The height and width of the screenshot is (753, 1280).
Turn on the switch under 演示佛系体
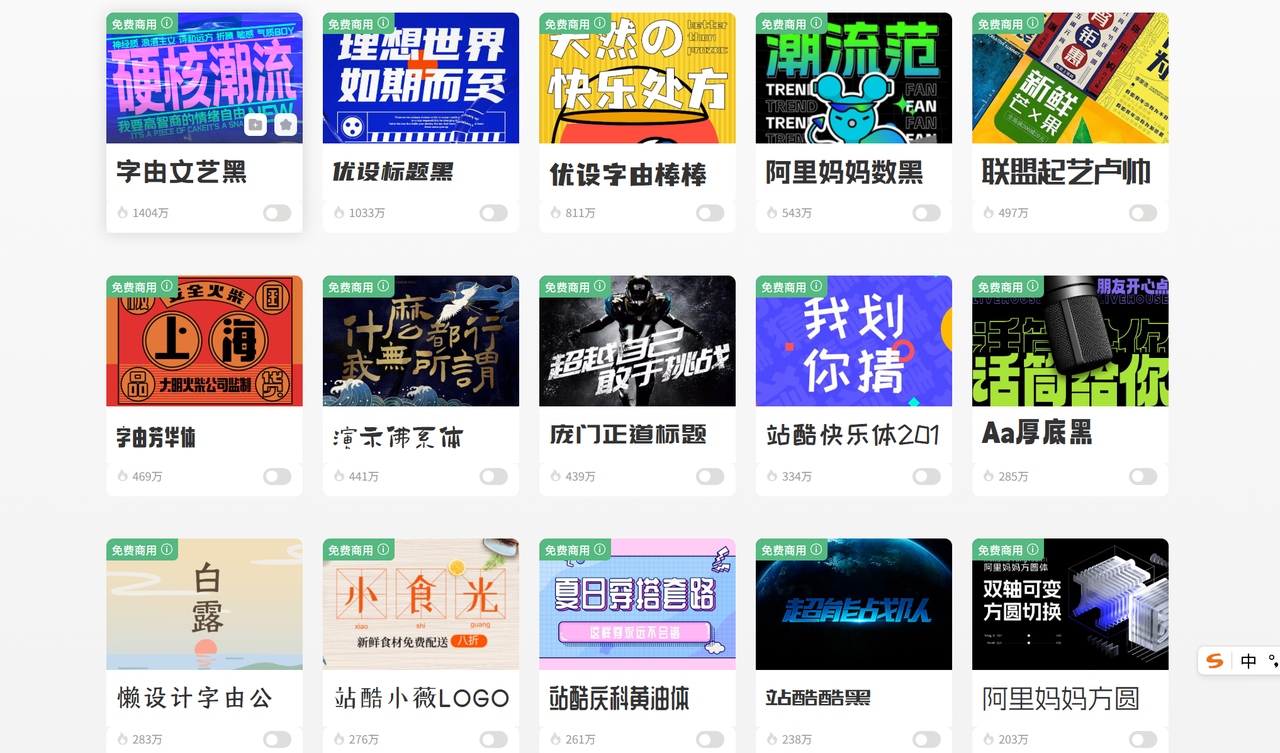coord(493,477)
